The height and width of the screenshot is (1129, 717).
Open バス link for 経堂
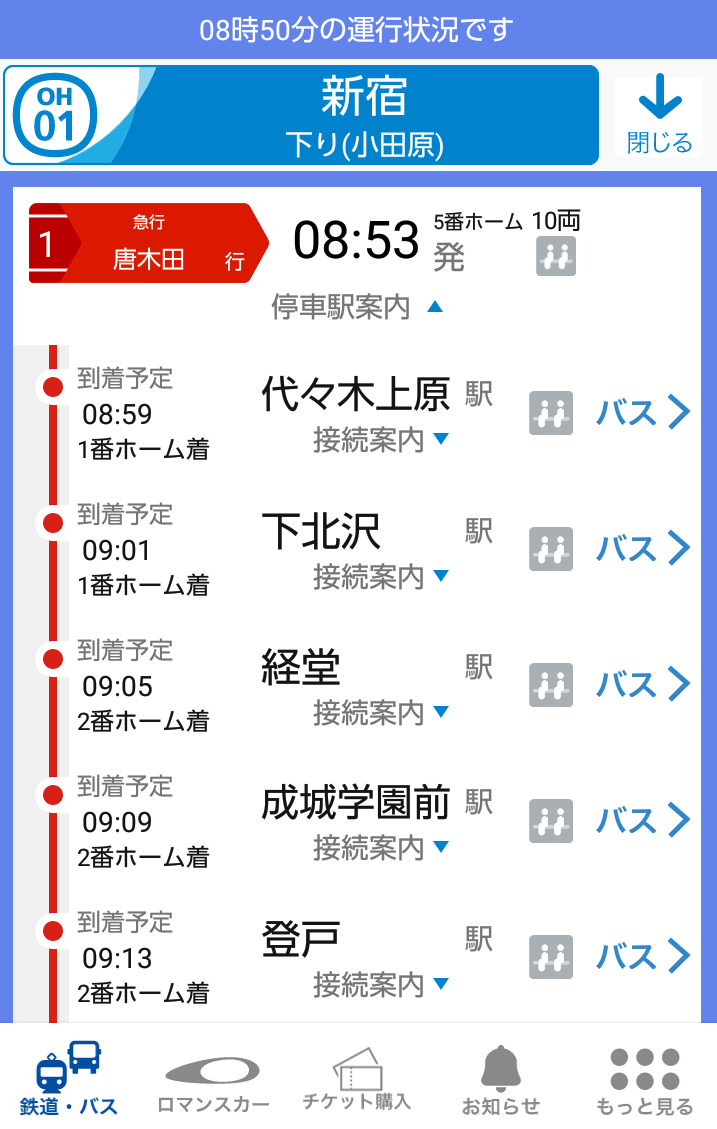pos(643,684)
